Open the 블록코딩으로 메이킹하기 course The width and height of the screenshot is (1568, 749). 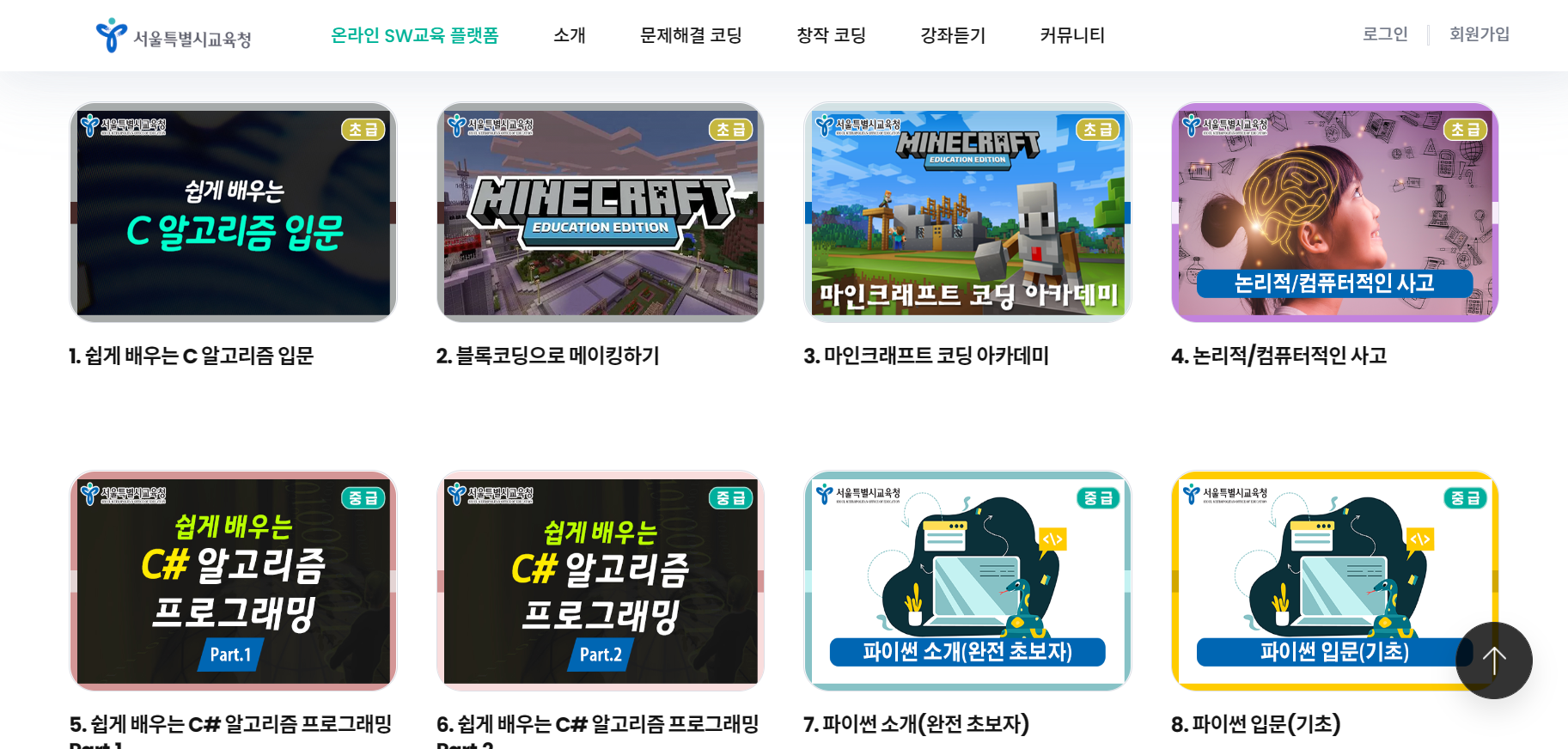600,212
